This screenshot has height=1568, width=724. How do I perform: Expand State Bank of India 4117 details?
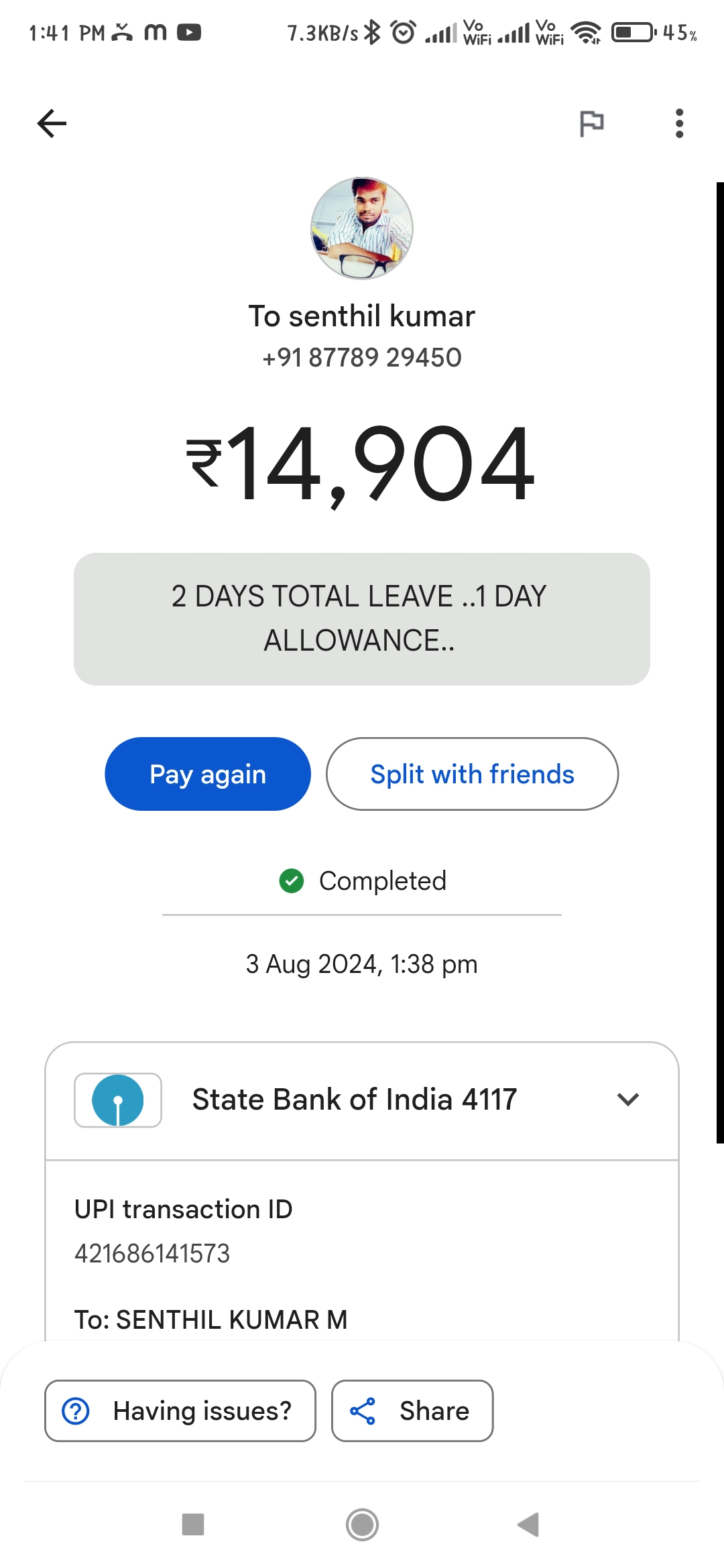[x=362, y=1100]
